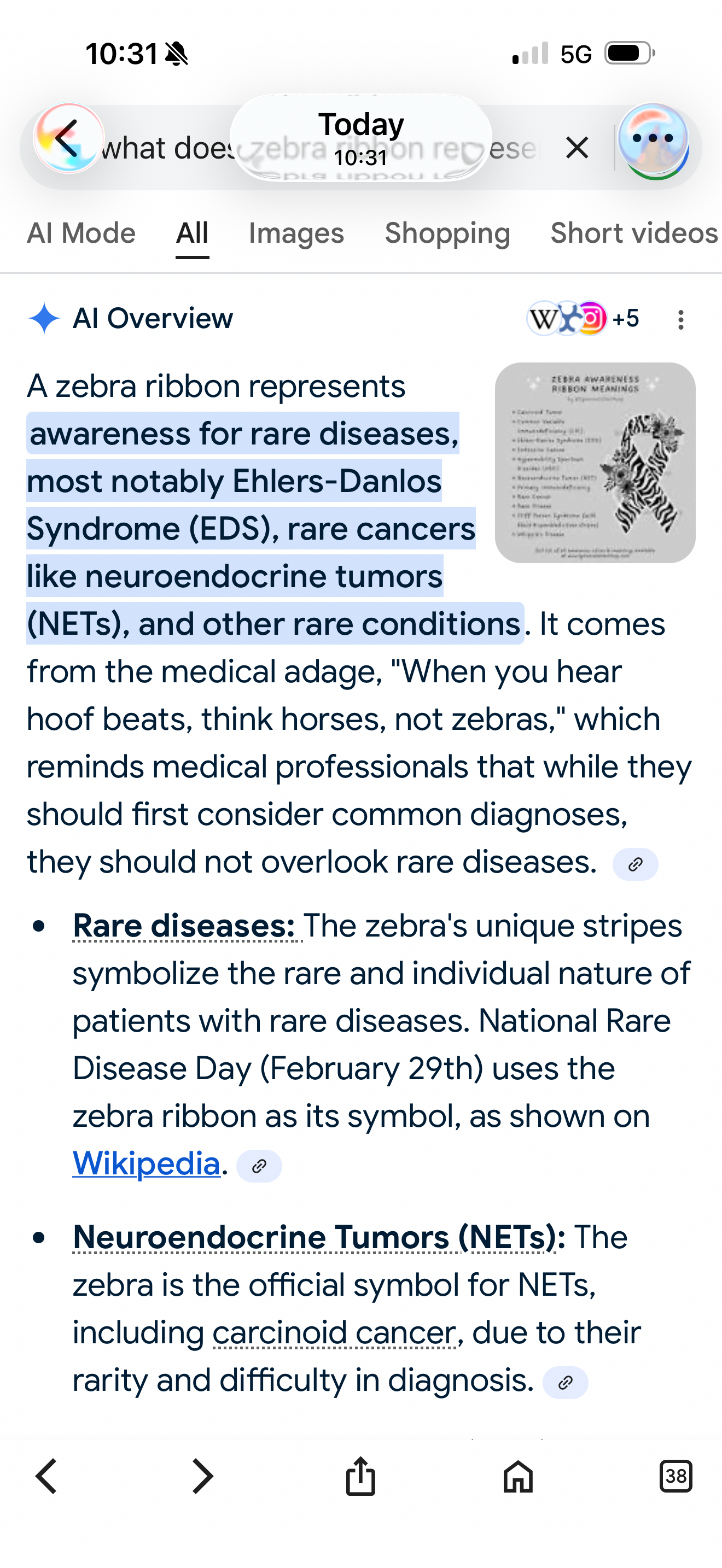The image size is (722, 1568).
Task: Switch to the Short videos tab
Action: [634, 234]
